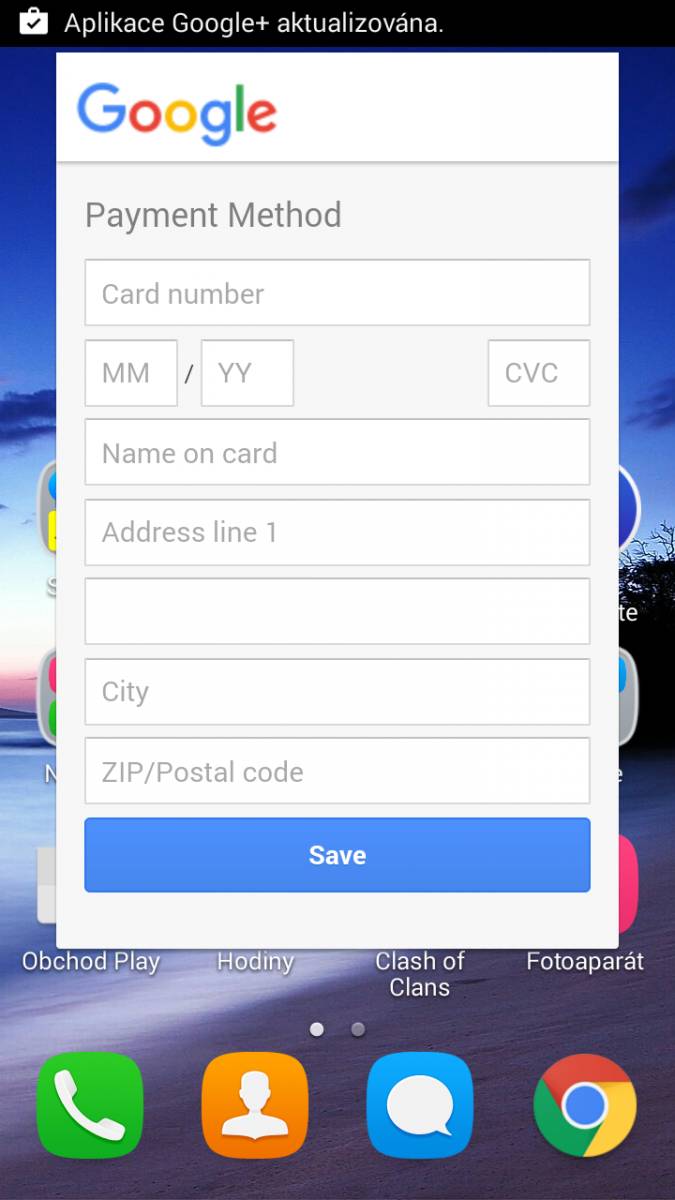Tap the MM expiry month field

[x=131, y=373]
